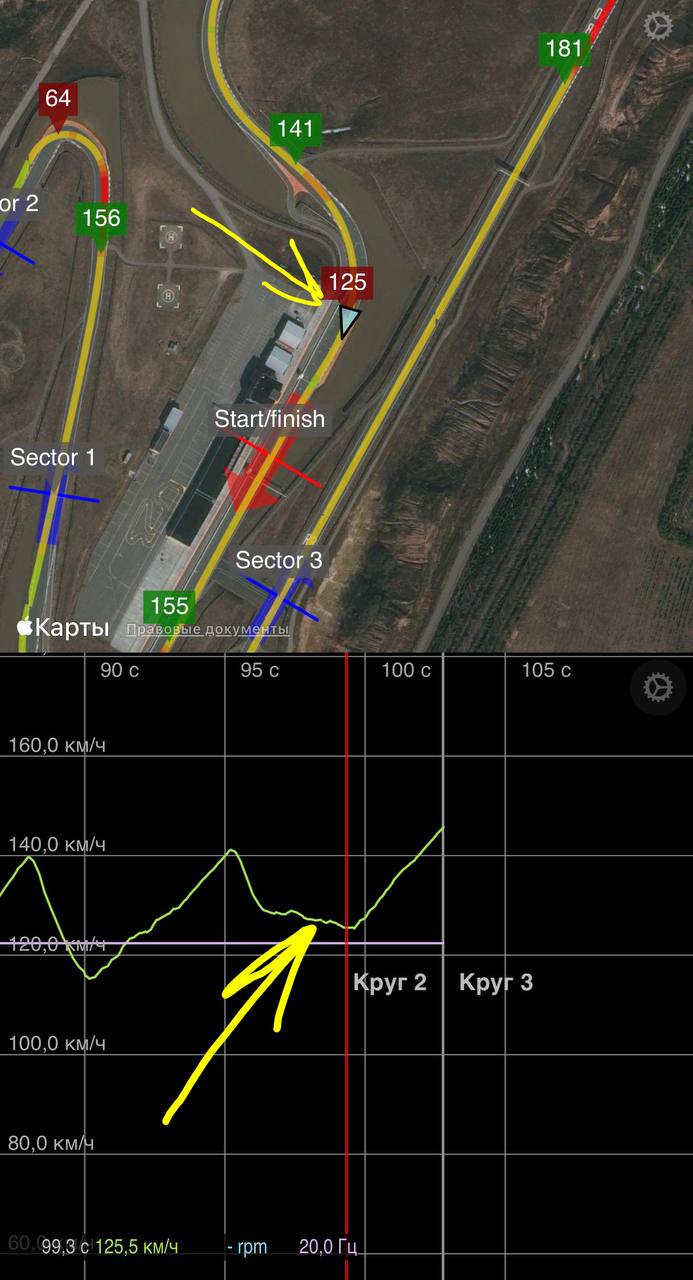
Task: Open the map settings gear
Action: coord(657,26)
